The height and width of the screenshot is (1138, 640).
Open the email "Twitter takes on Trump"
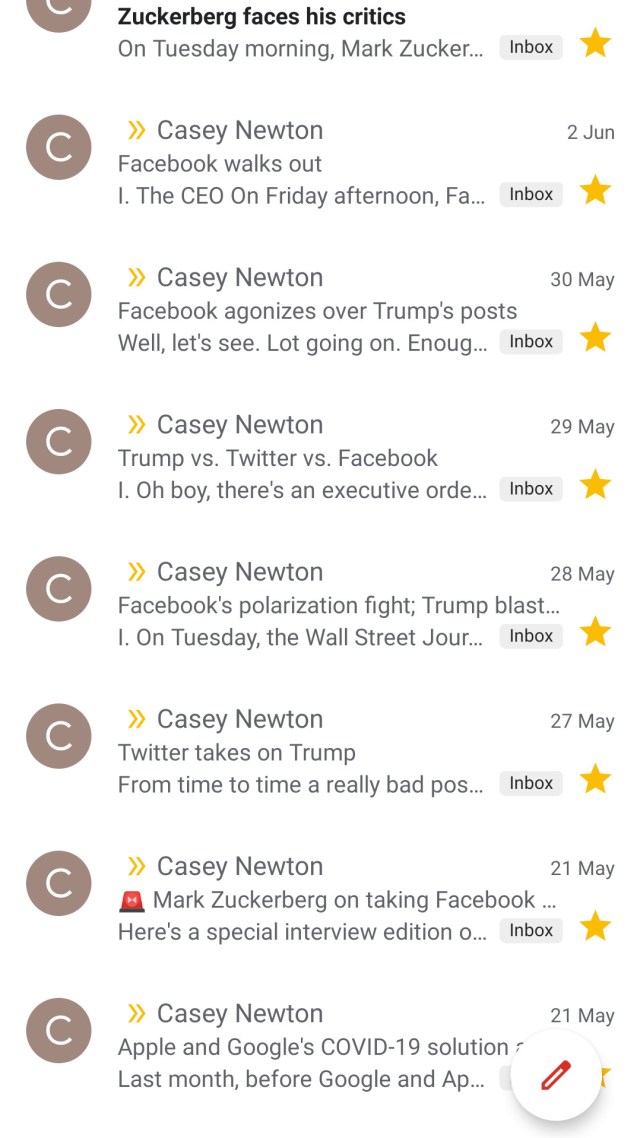[320, 753]
